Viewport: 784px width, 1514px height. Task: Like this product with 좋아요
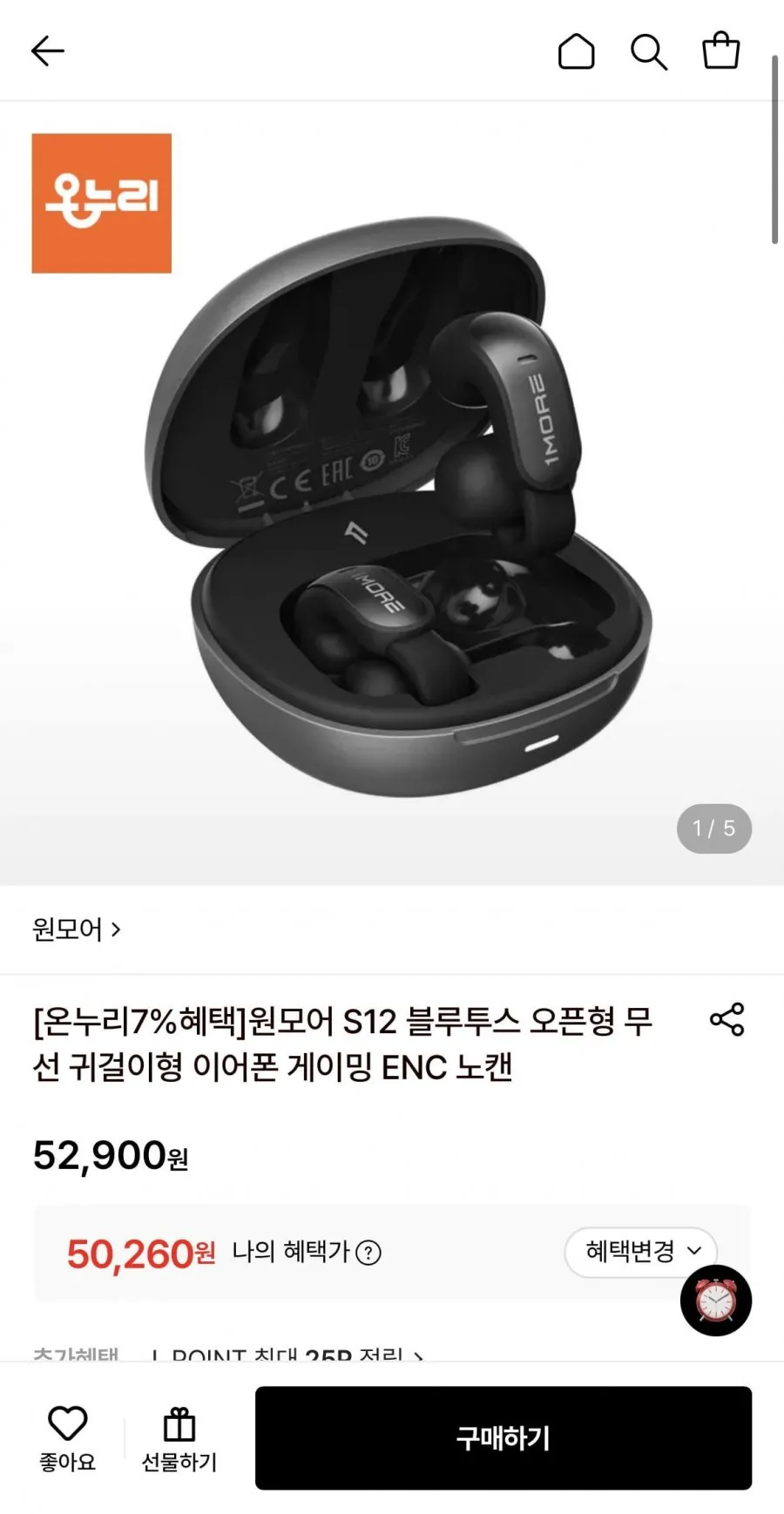click(x=67, y=1437)
